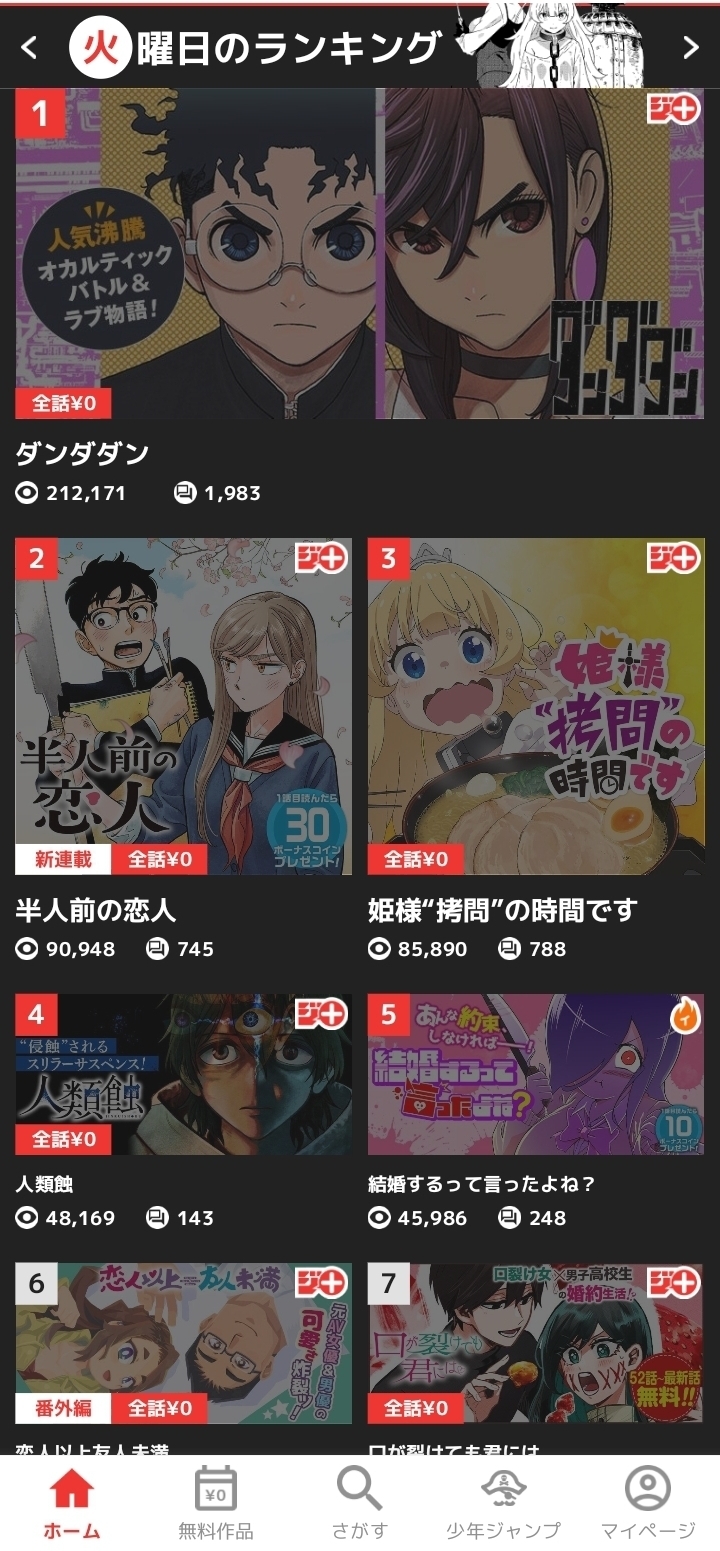Viewport: 720px width, 1551px height.
Task: Switch to the 少年ジャンプ tab
Action: 504,1503
